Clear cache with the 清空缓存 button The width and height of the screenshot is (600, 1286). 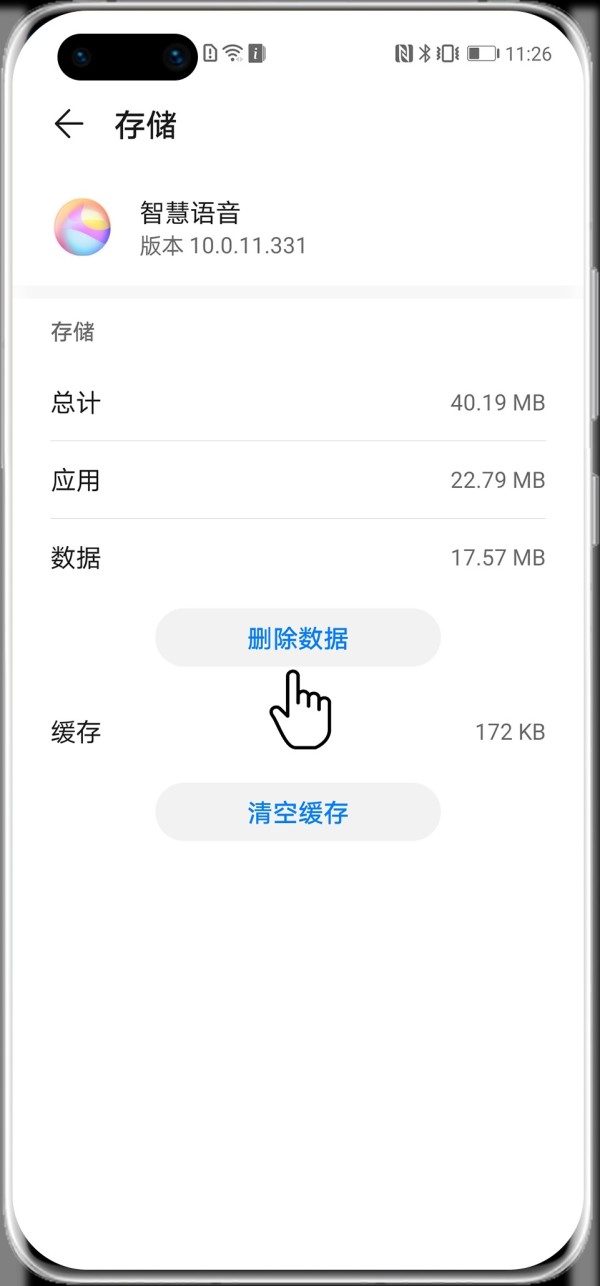[x=298, y=812]
